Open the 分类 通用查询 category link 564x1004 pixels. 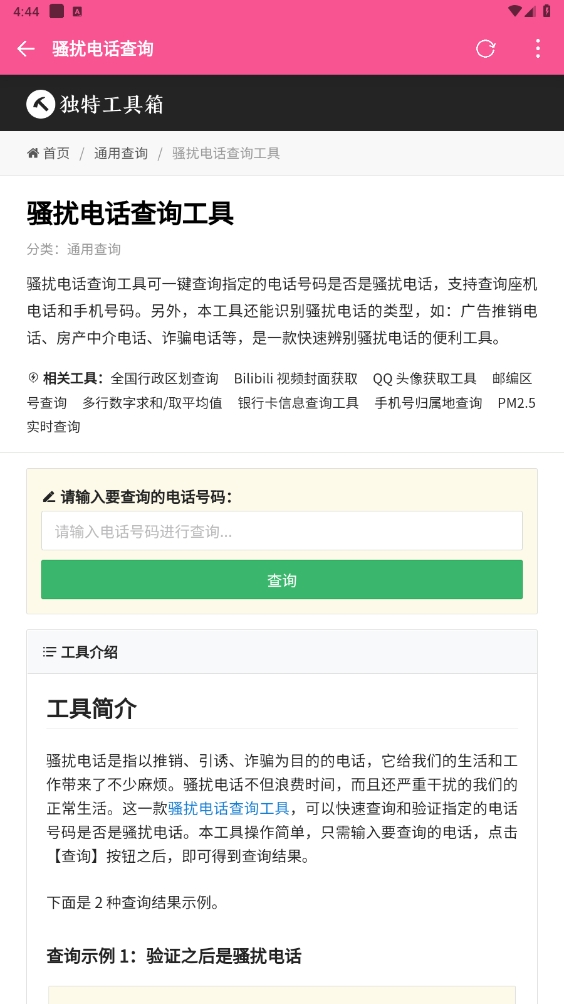94,249
